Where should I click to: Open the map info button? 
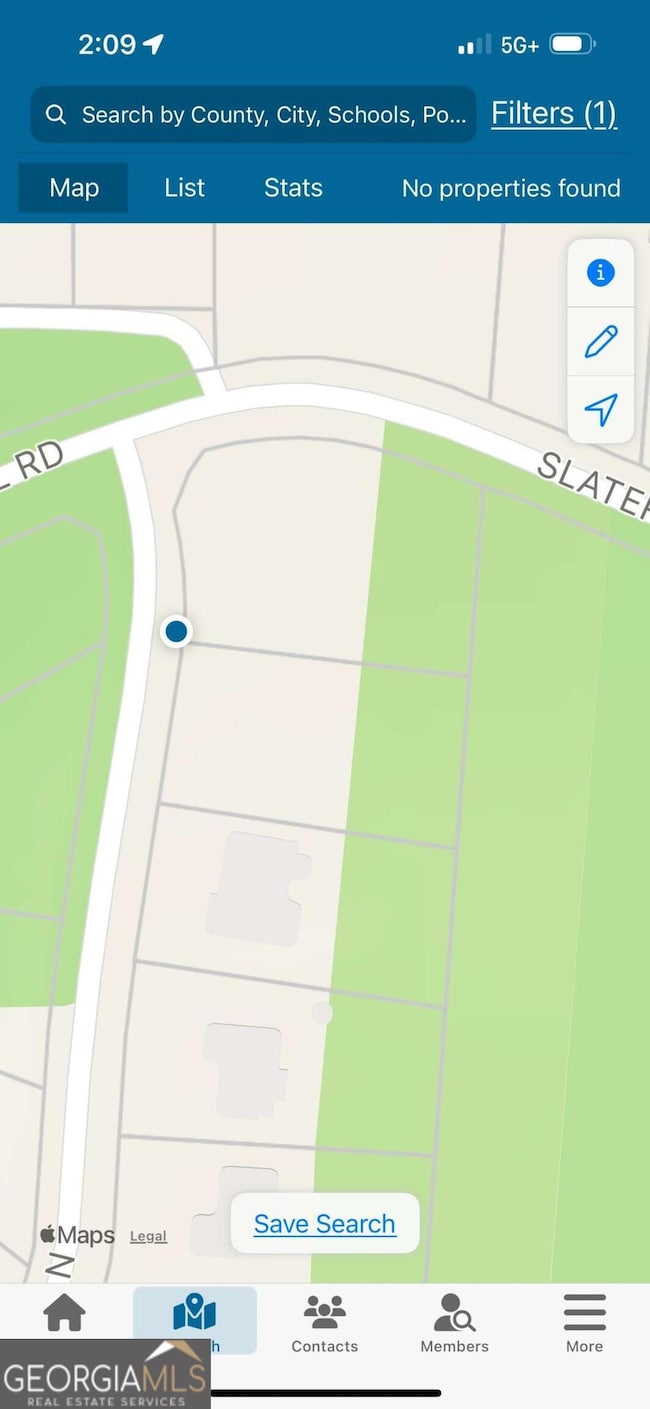(600, 272)
